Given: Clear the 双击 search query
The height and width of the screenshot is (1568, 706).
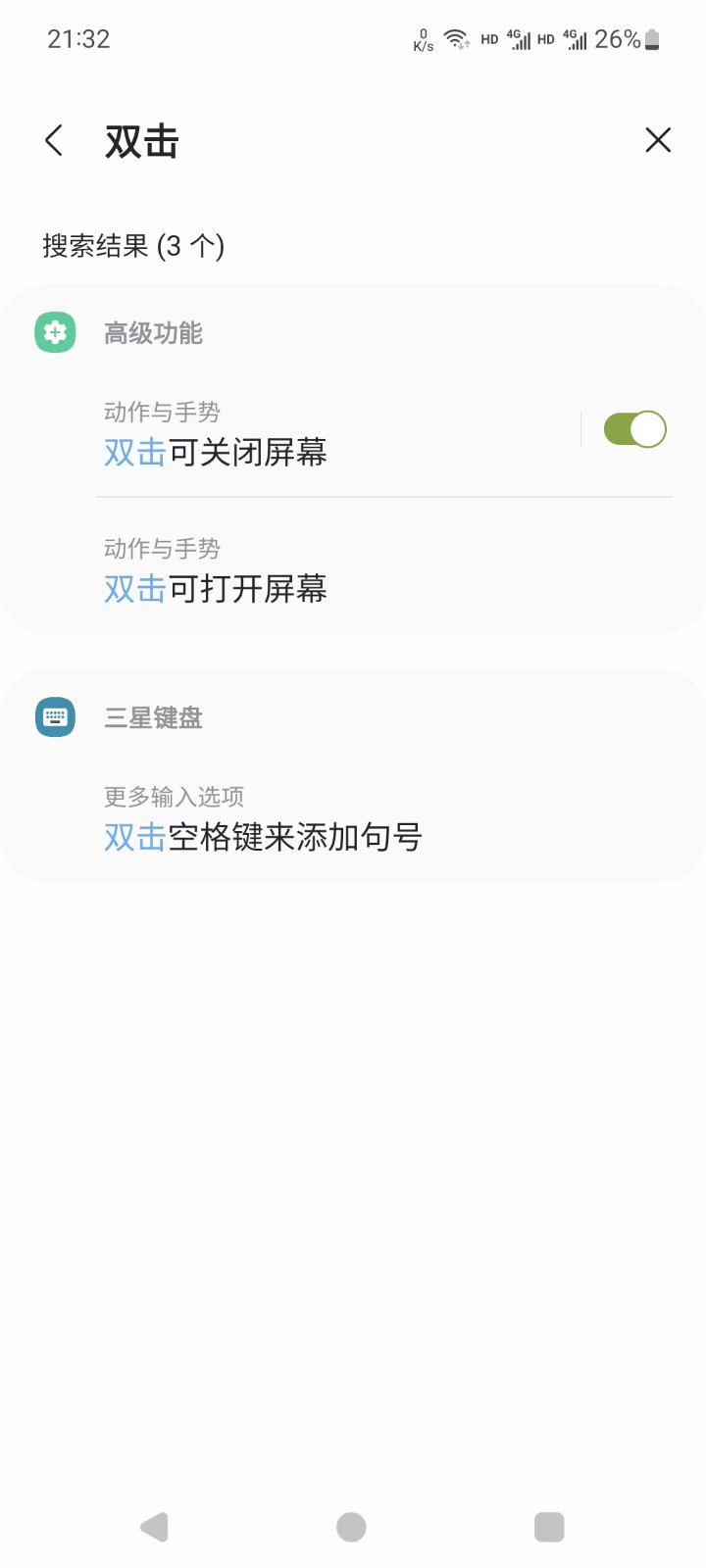Looking at the screenshot, I should pyautogui.click(x=658, y=140).
